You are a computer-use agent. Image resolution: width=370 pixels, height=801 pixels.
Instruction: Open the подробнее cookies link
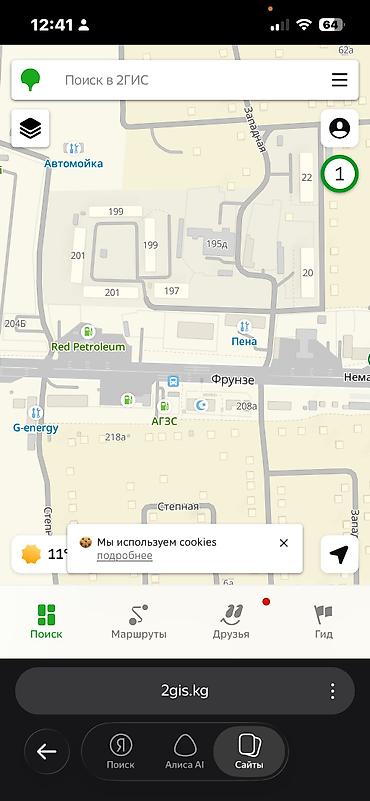[125, 556]
